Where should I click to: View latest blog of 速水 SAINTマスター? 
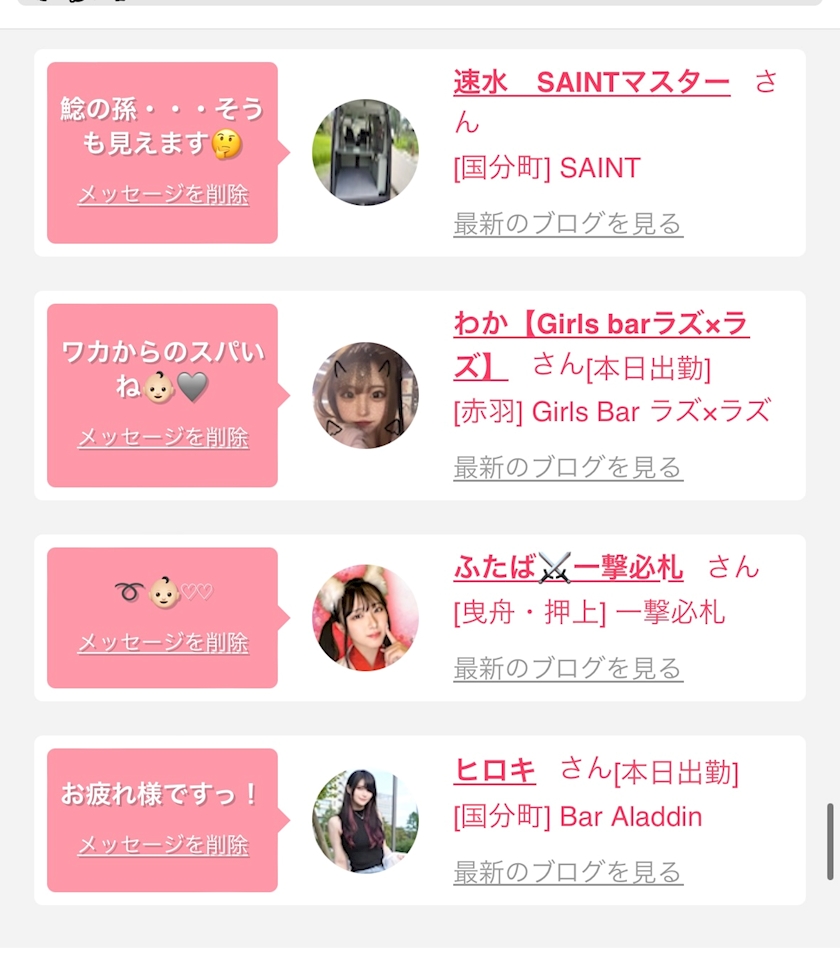[568, 224]
